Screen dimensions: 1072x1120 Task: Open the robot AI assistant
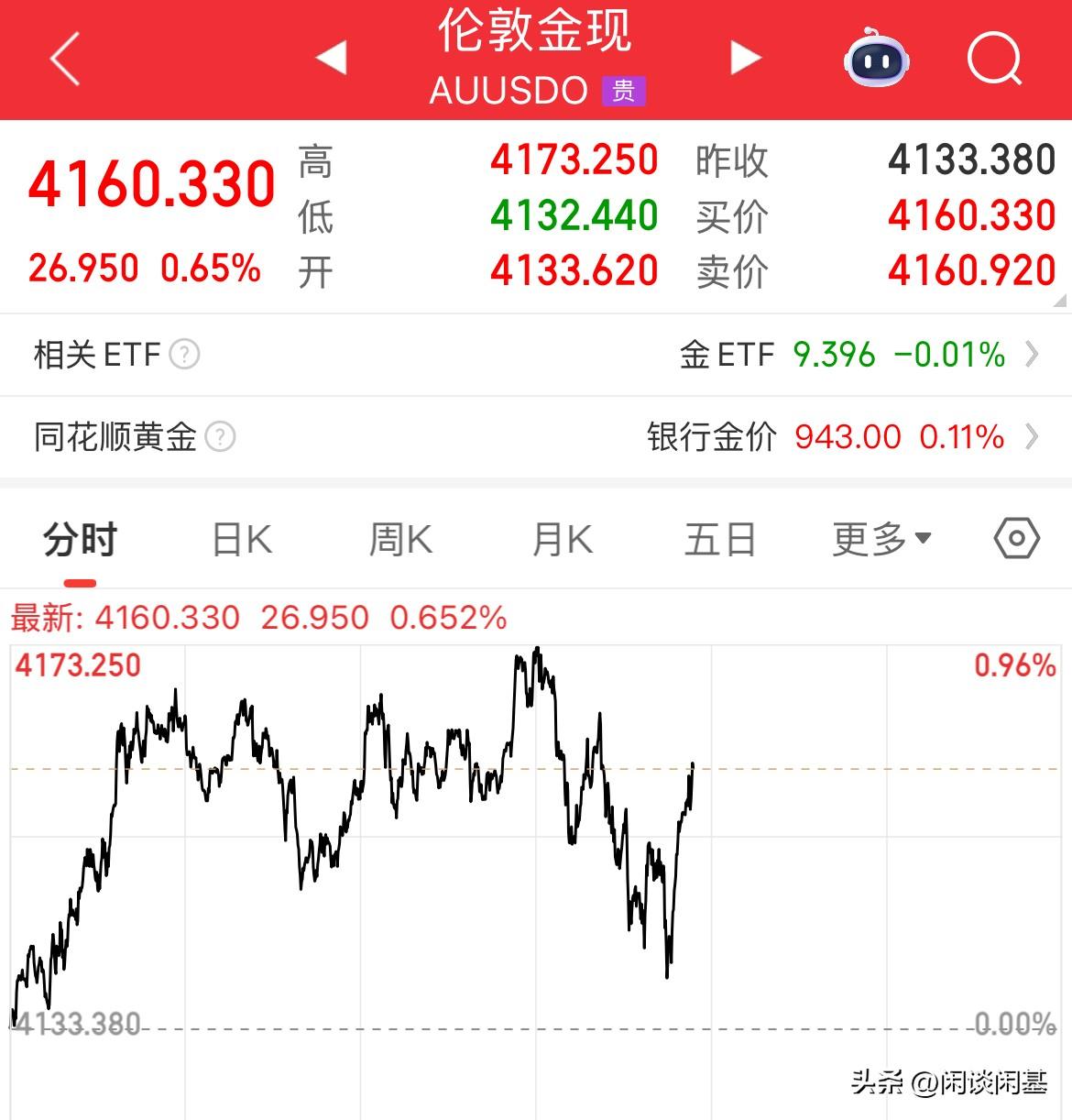point(876,60)
